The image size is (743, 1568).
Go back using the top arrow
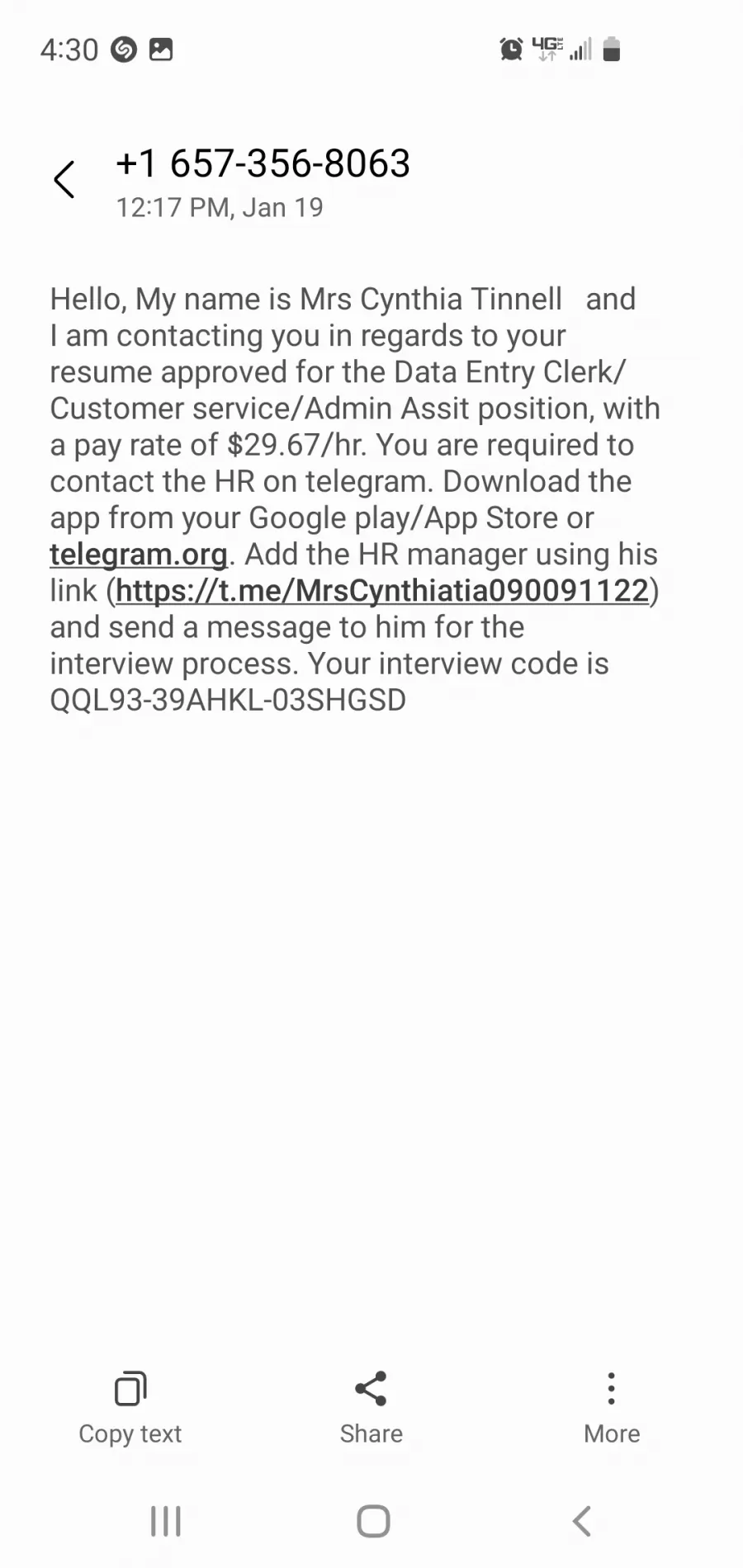[x=64, y=180]
